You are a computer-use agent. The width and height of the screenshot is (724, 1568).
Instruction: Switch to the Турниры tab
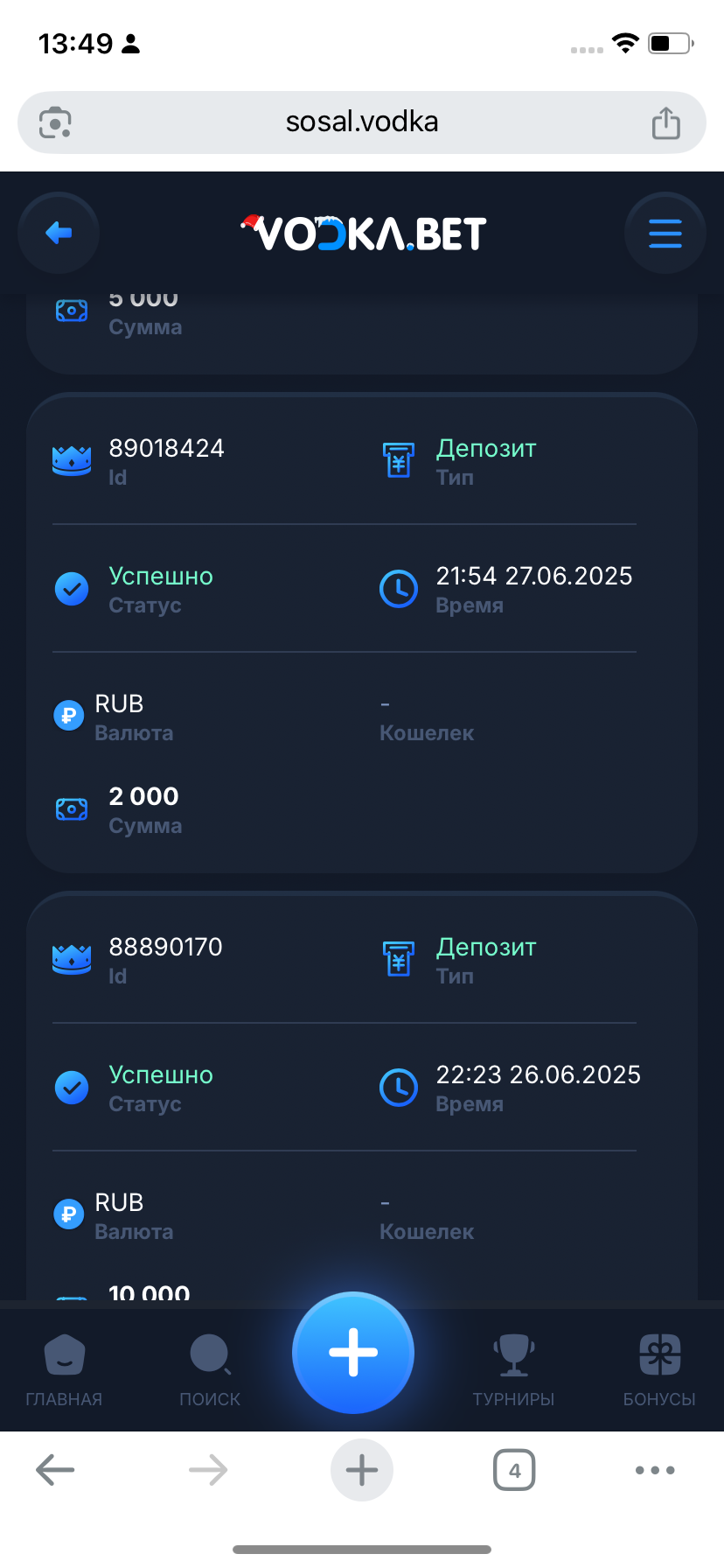[513, 1368]
